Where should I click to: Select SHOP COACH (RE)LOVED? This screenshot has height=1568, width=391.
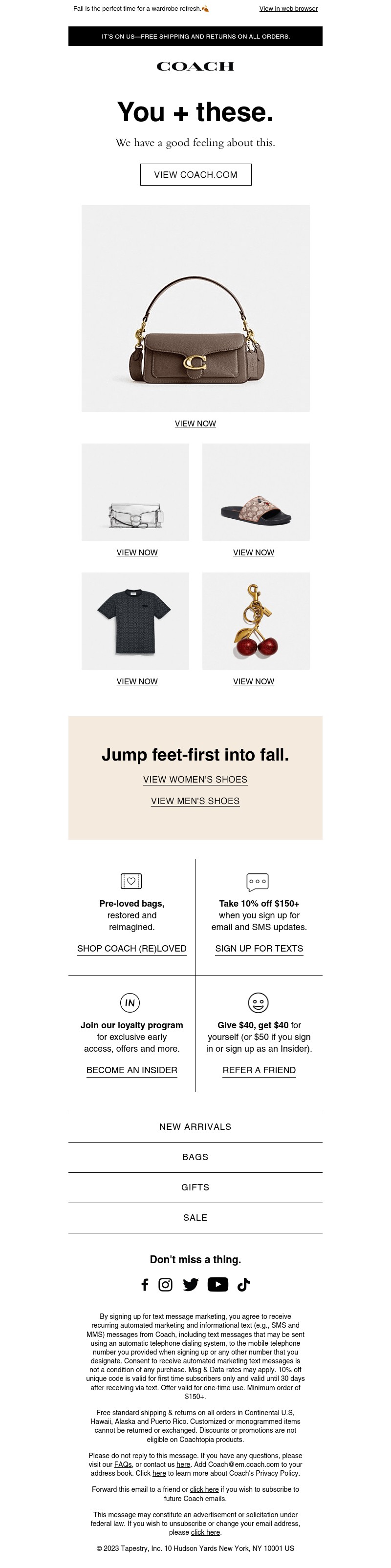131,948
